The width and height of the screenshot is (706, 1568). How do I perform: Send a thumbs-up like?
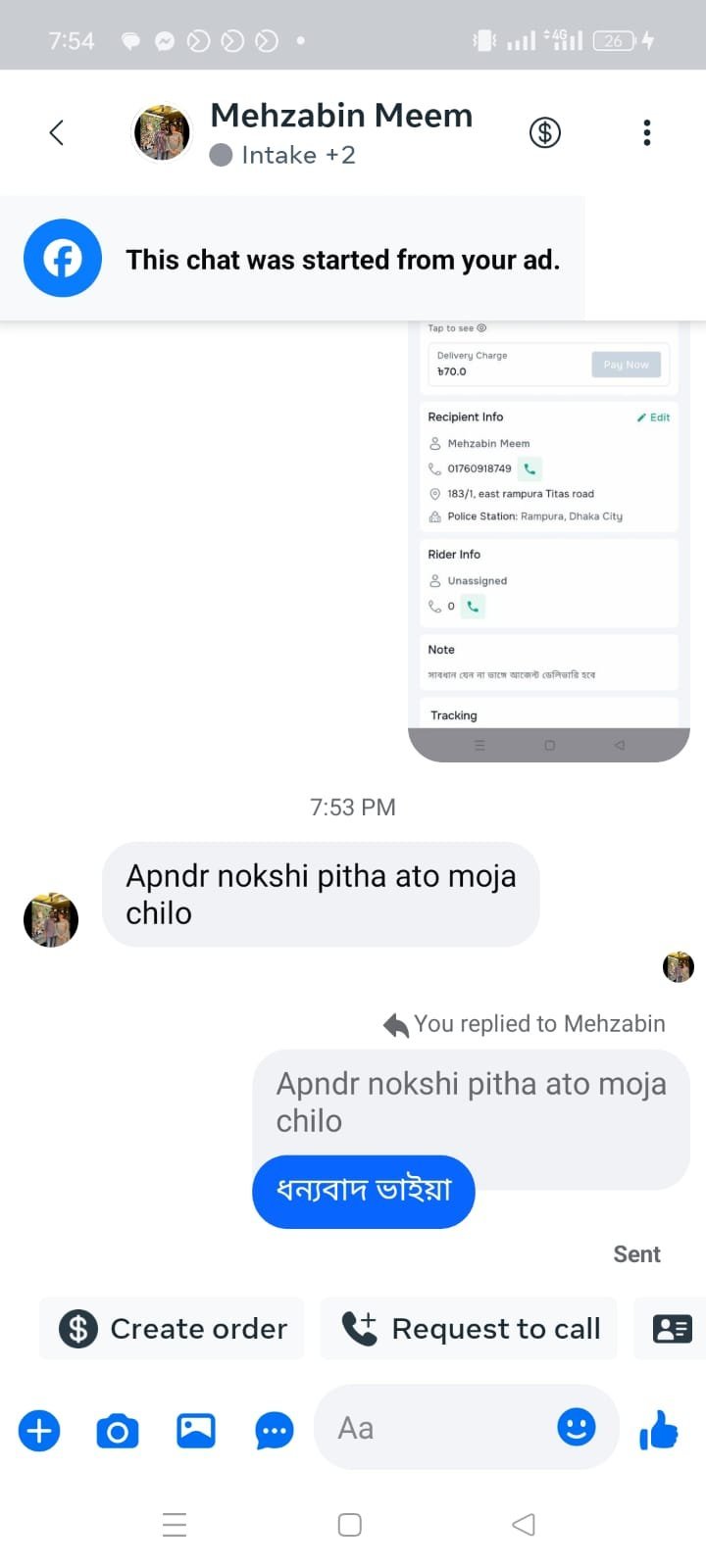pos(660,1430)
